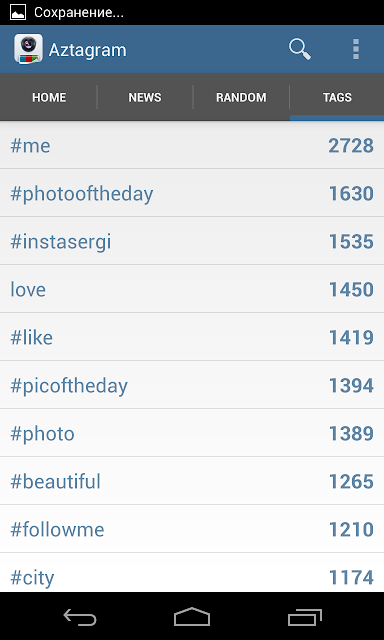This screenshot has height=640, width=384.
Task: Open the #picoftheday tag
Action: point(192,385)
